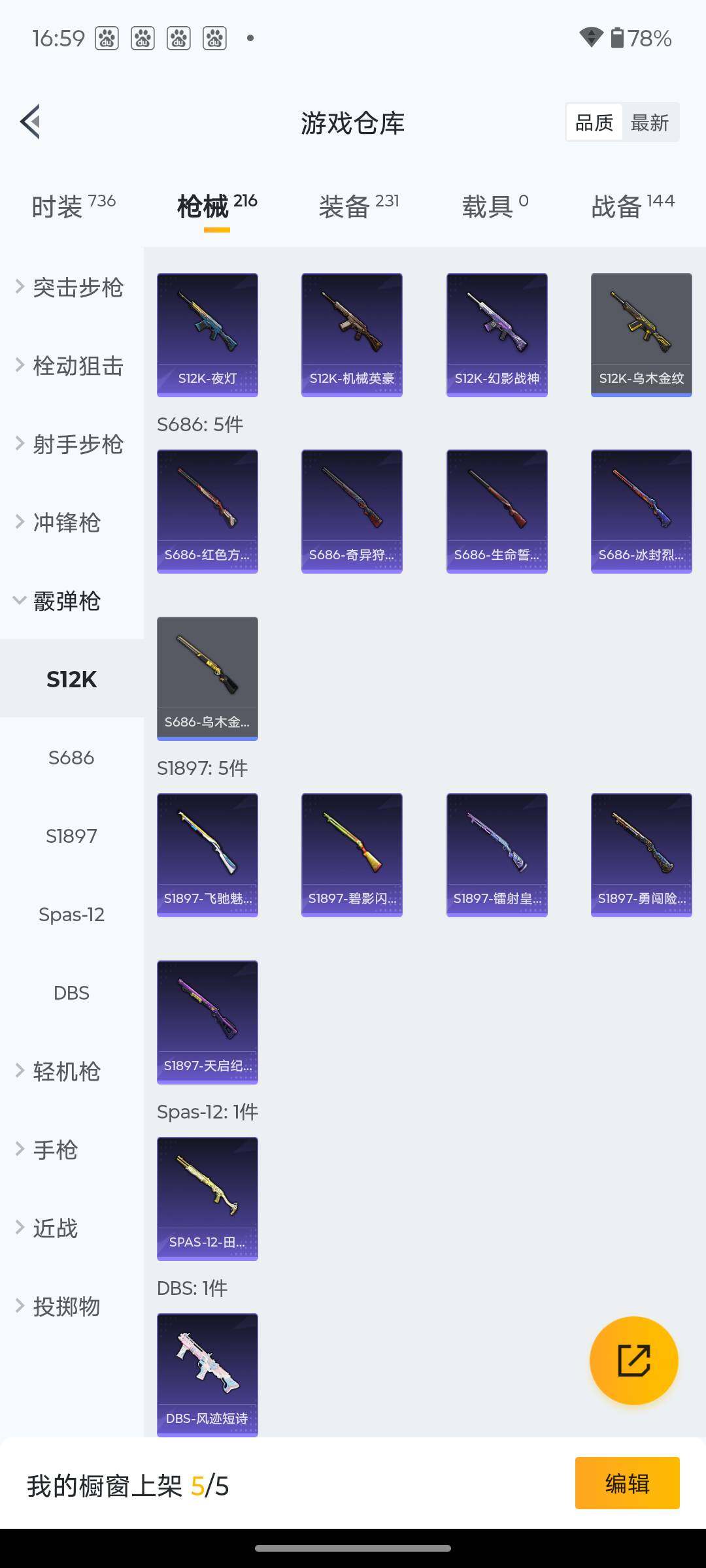View the S1897-天启纪... skin

click(x=207, y=1022)
